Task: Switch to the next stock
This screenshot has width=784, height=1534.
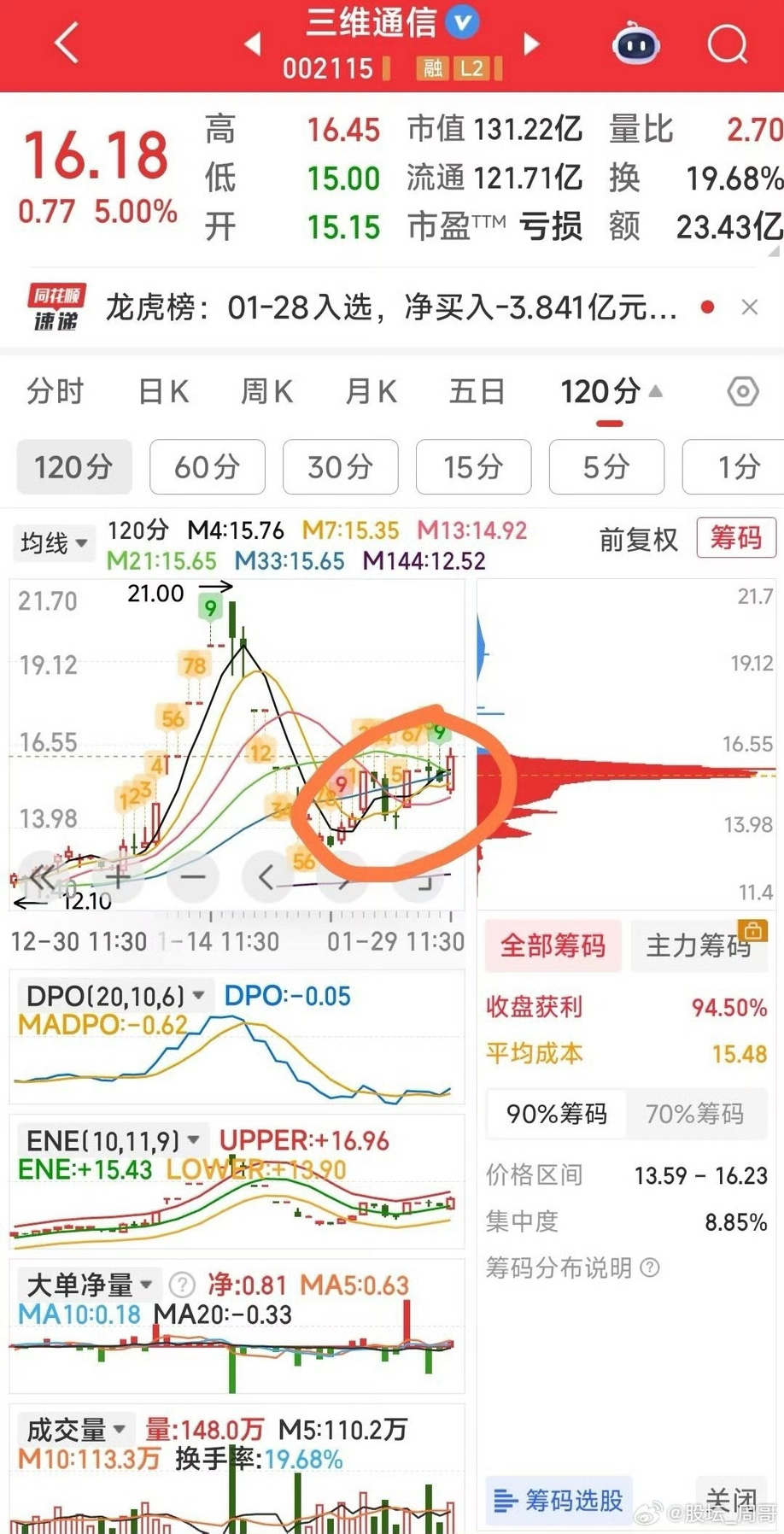Action: pyautogui.click(x=531, y=44)
